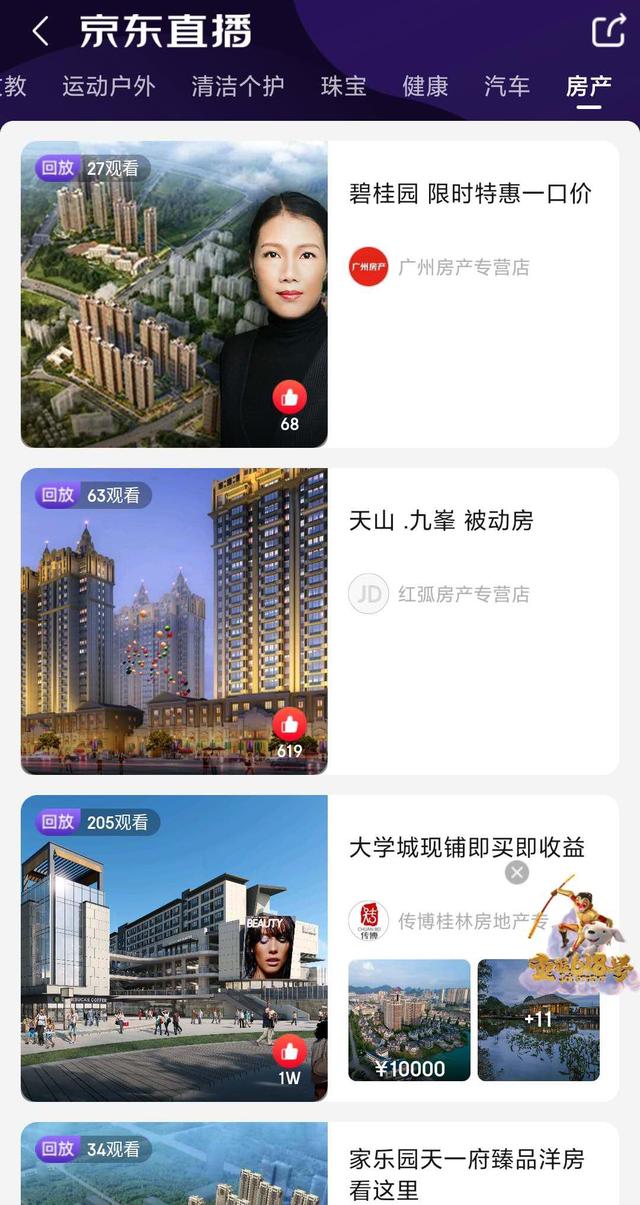Select the 珠宝 category tab
The image size is (640, 1205).
point(343,86)
